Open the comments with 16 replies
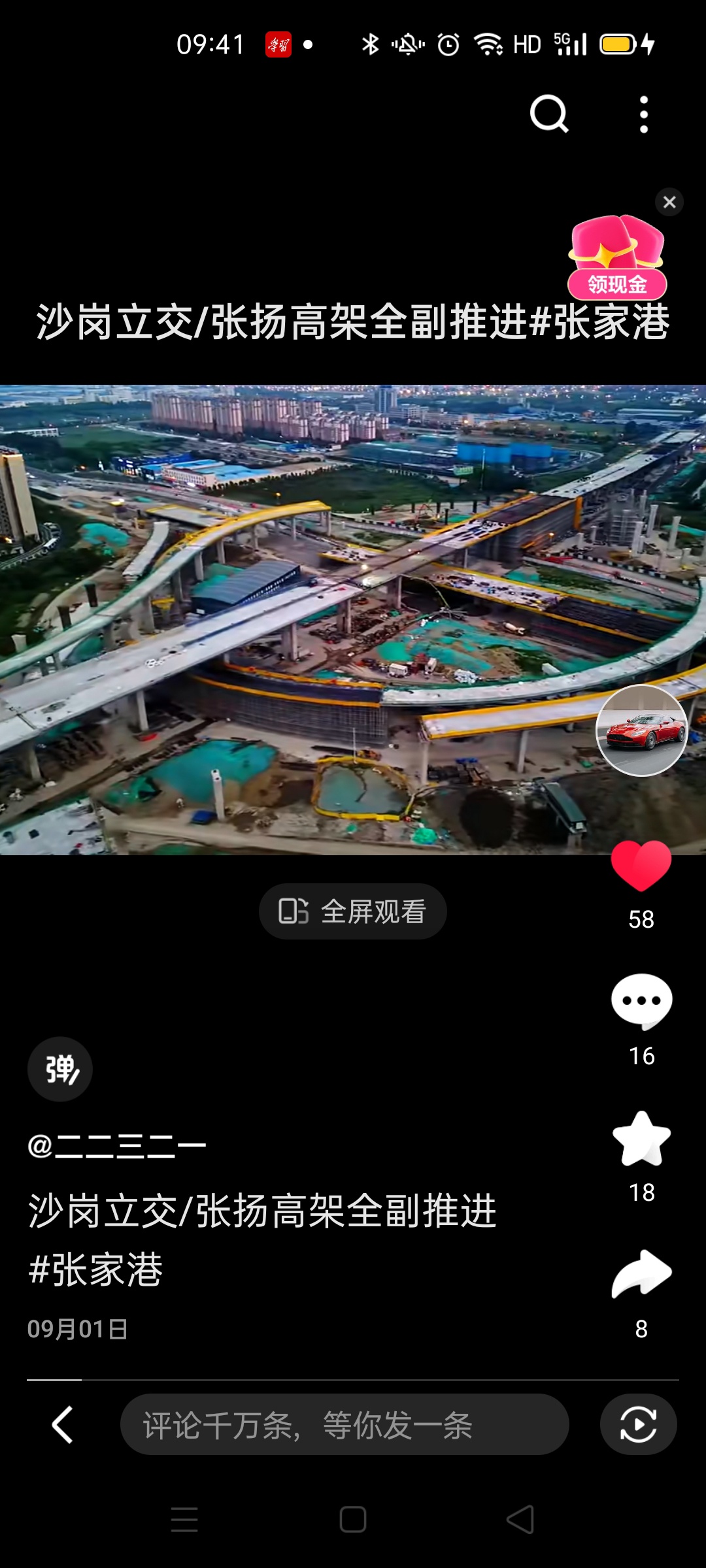The width and height of the screenshot is (706, 1568). tap(641, 1002)
